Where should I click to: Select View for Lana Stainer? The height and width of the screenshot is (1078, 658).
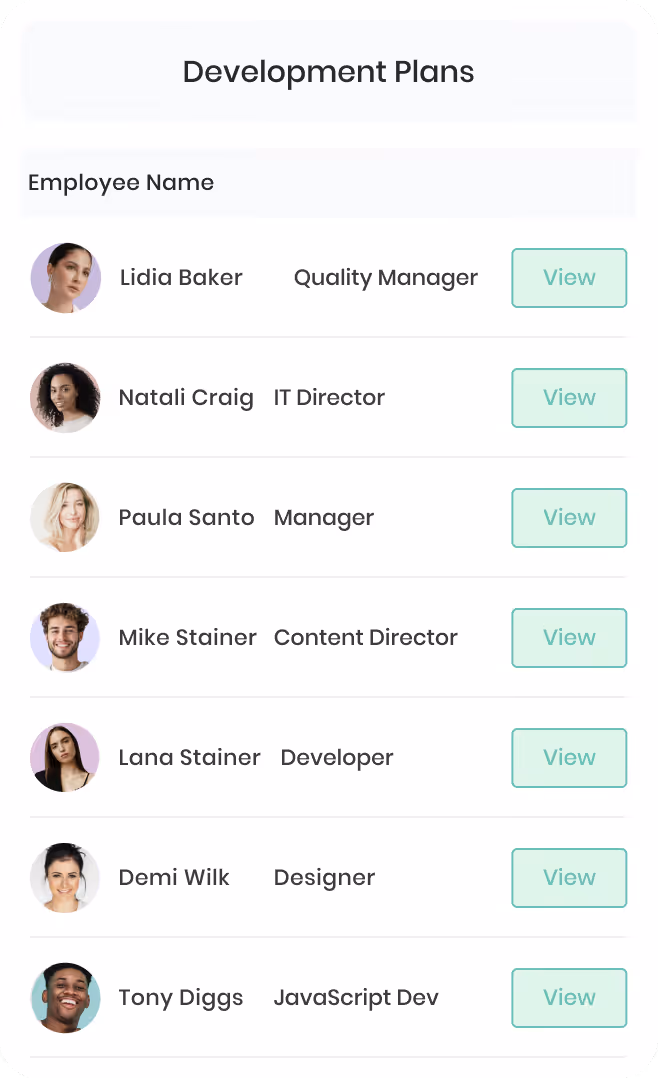569,758
